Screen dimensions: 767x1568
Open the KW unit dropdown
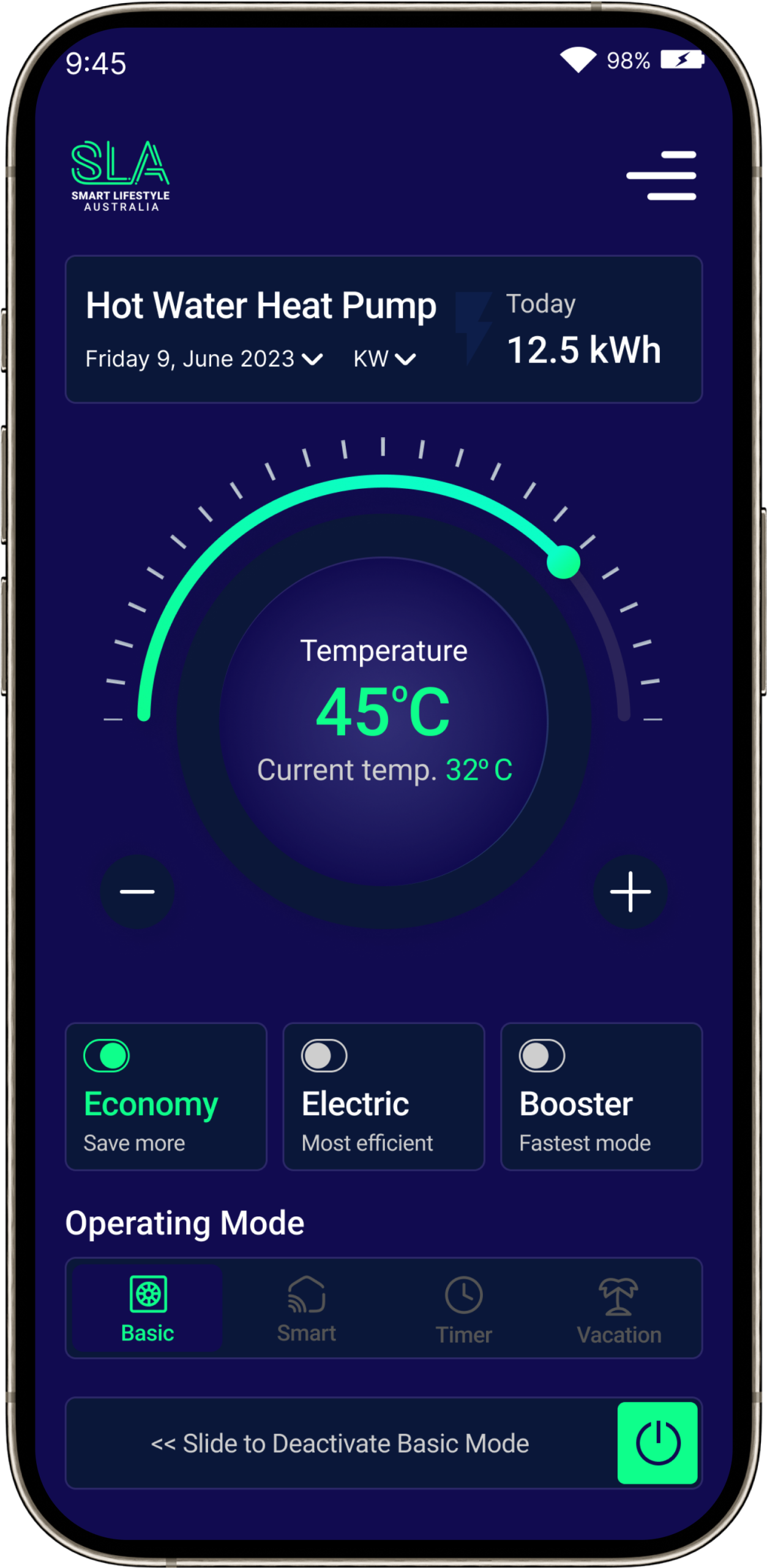point(384,359)
